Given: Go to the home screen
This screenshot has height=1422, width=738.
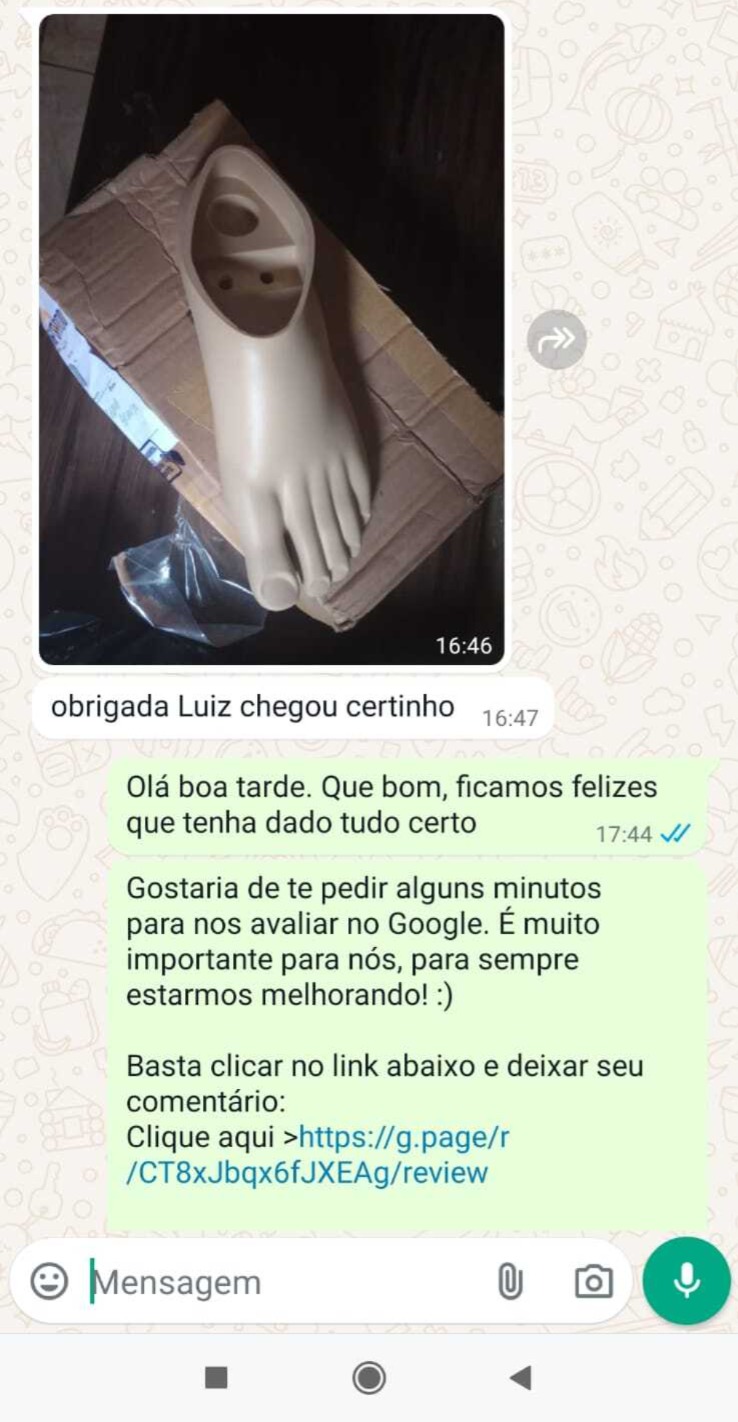Looking at the screenshot, I should click(369, 1378).
